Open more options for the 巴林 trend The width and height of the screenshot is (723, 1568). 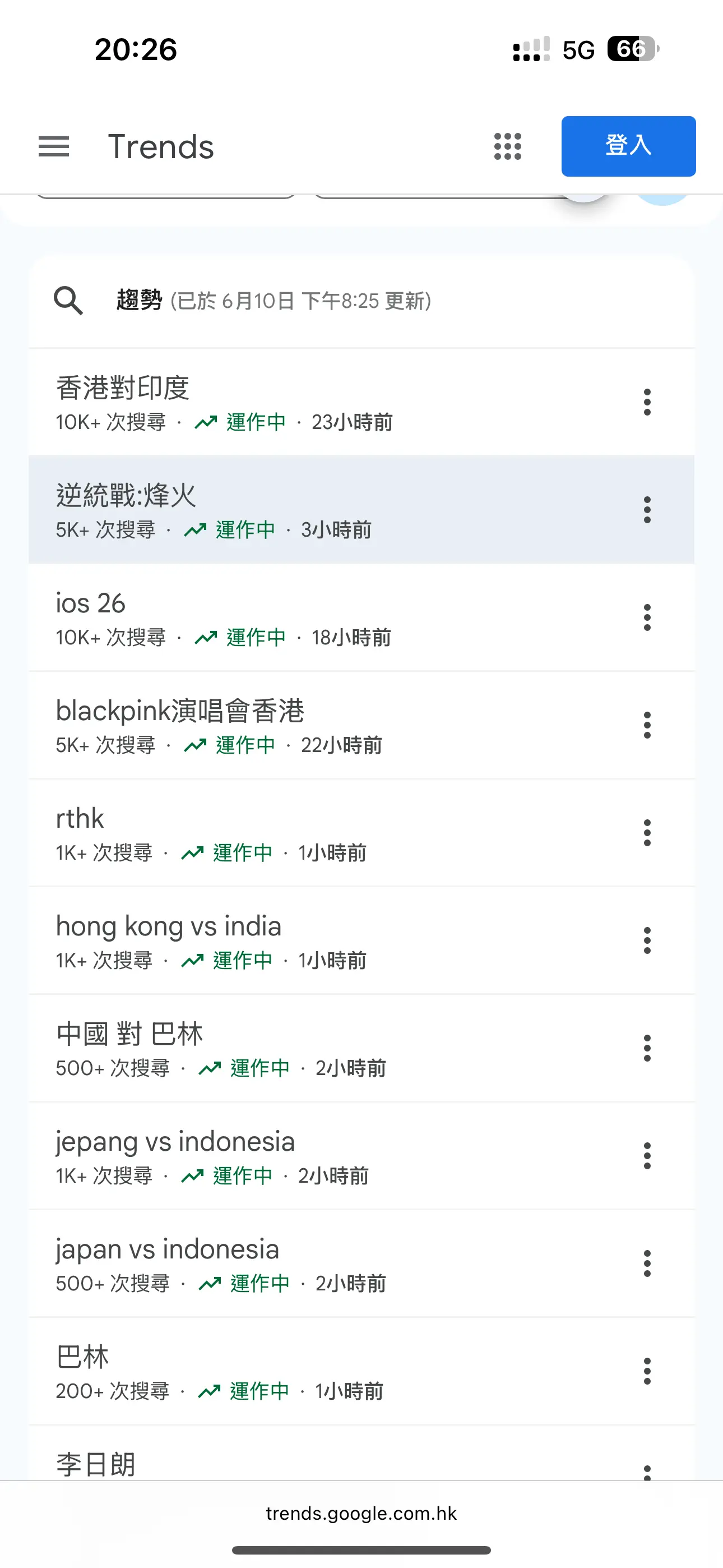(x=647, y=1371)
